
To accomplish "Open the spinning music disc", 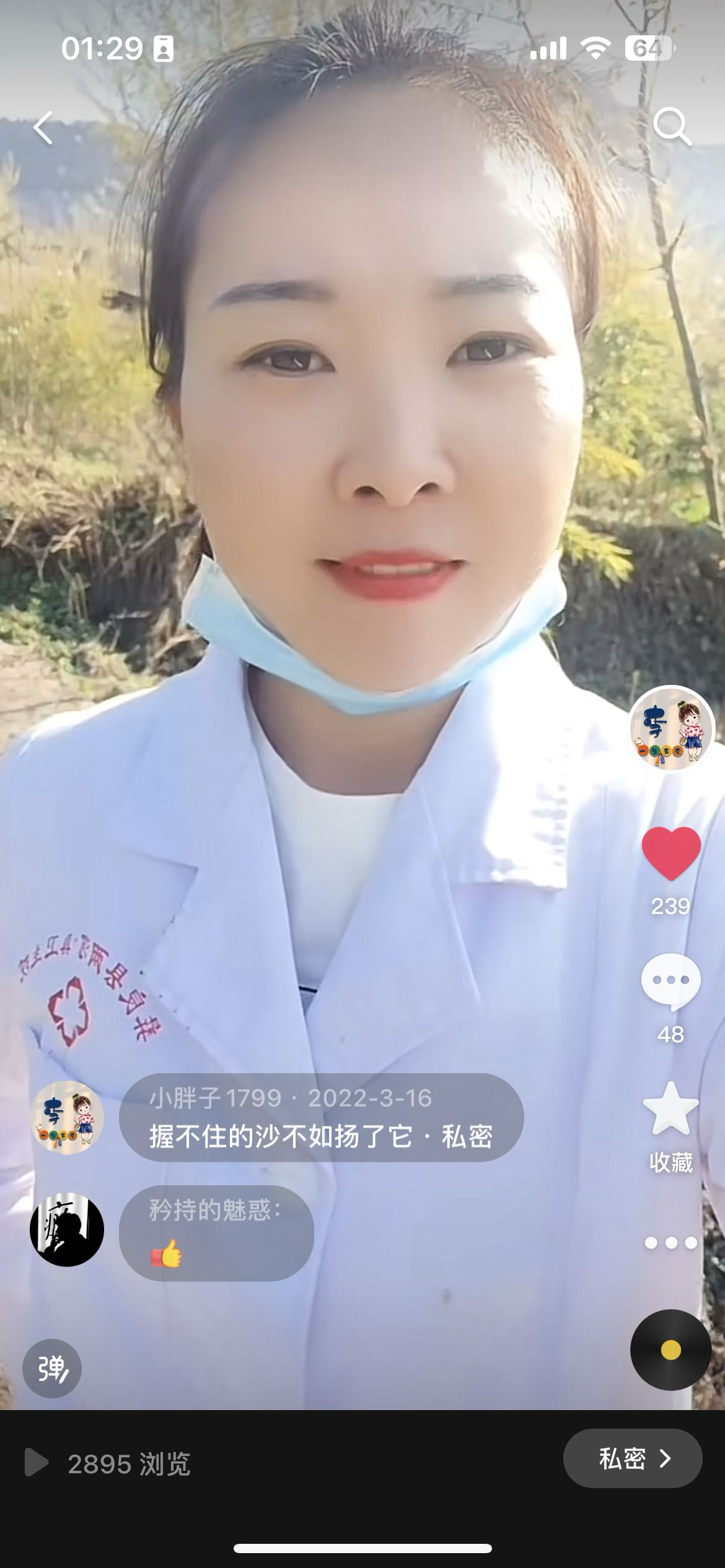I will (671, 1350).
